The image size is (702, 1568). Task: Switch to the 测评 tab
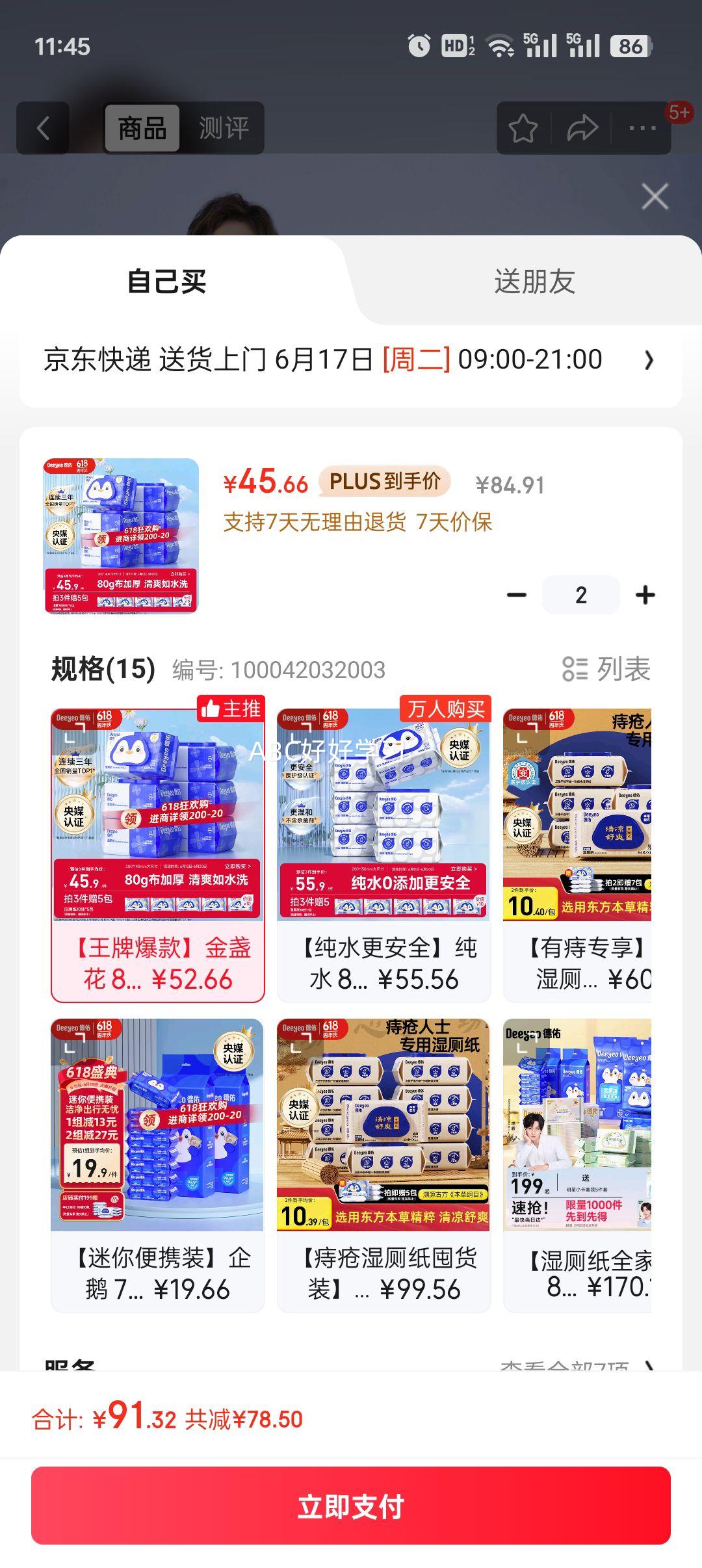tap(223, 128)
